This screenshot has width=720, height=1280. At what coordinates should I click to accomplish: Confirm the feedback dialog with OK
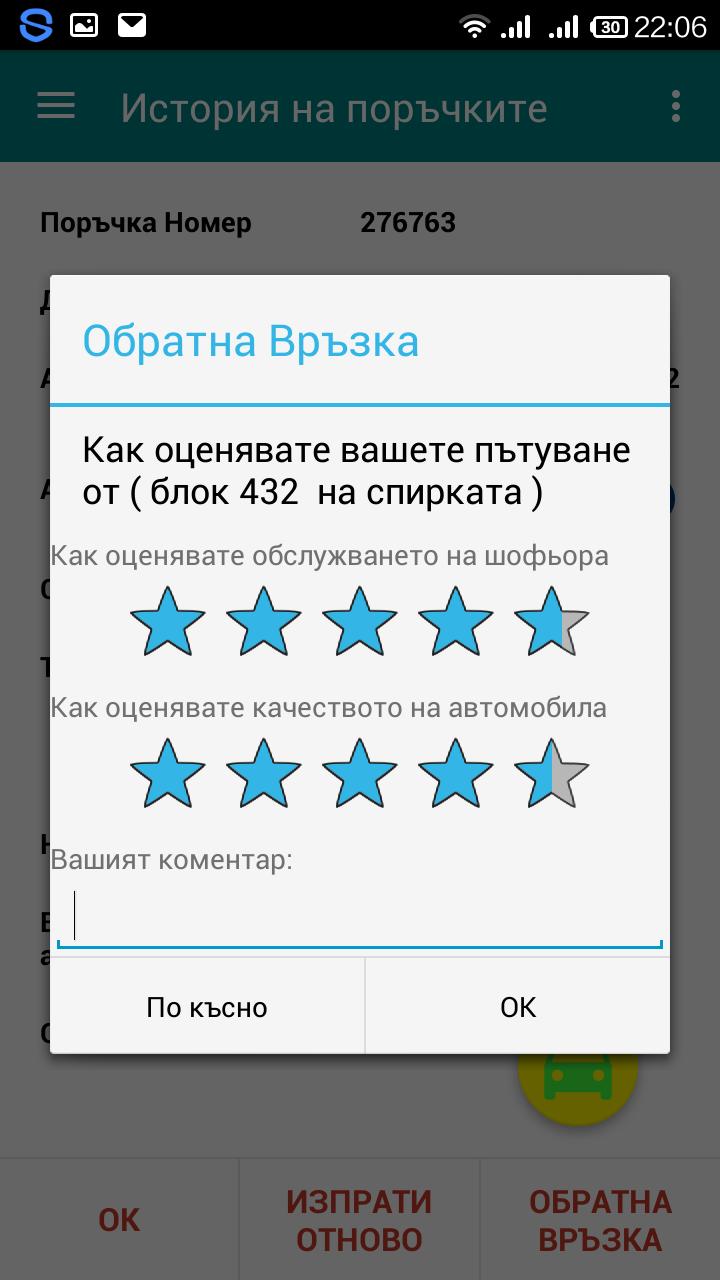(x=518, y=1006)
